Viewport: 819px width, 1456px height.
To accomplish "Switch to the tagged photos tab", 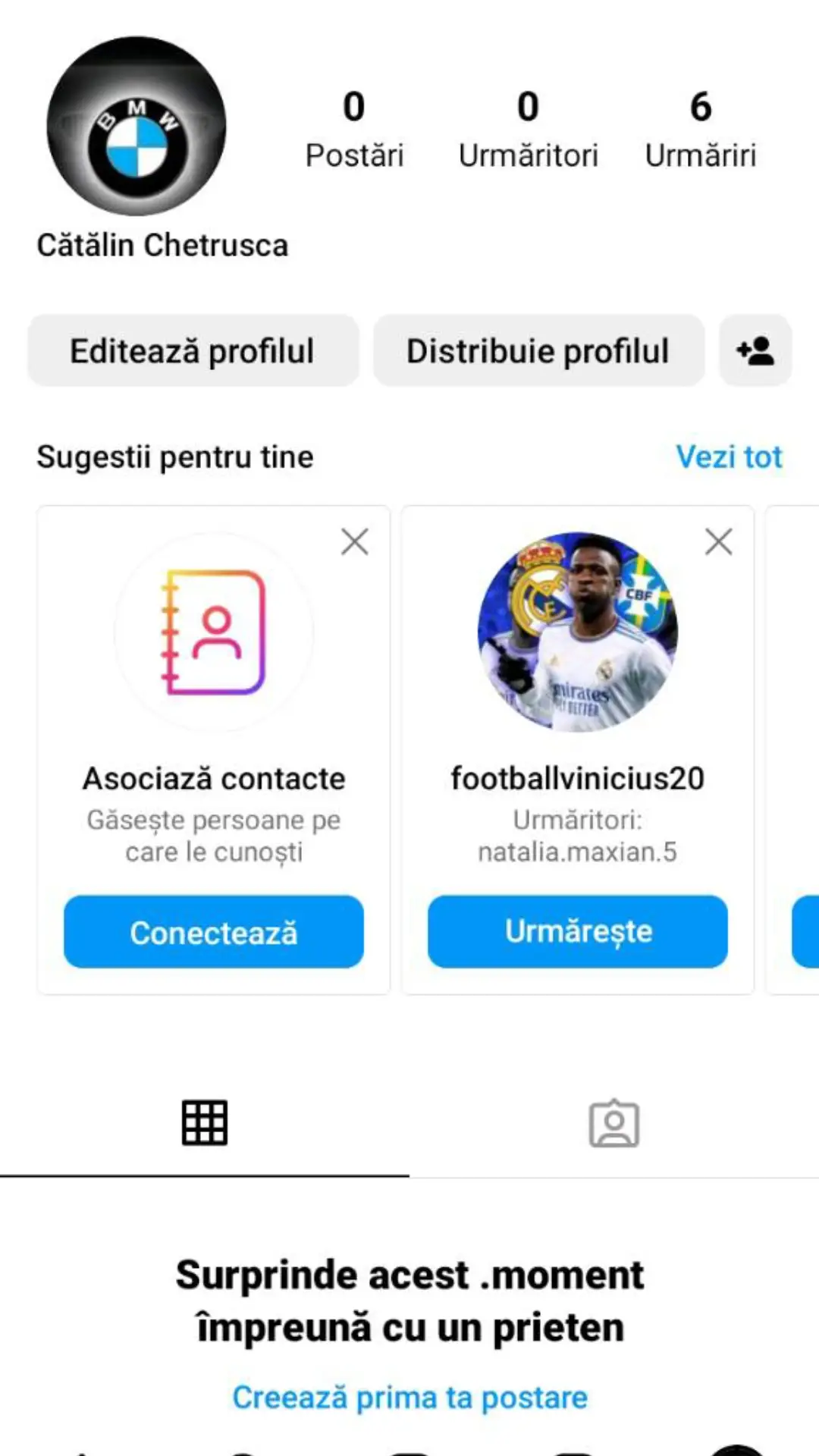I will pyautogui.click(x=614, y=1123).
